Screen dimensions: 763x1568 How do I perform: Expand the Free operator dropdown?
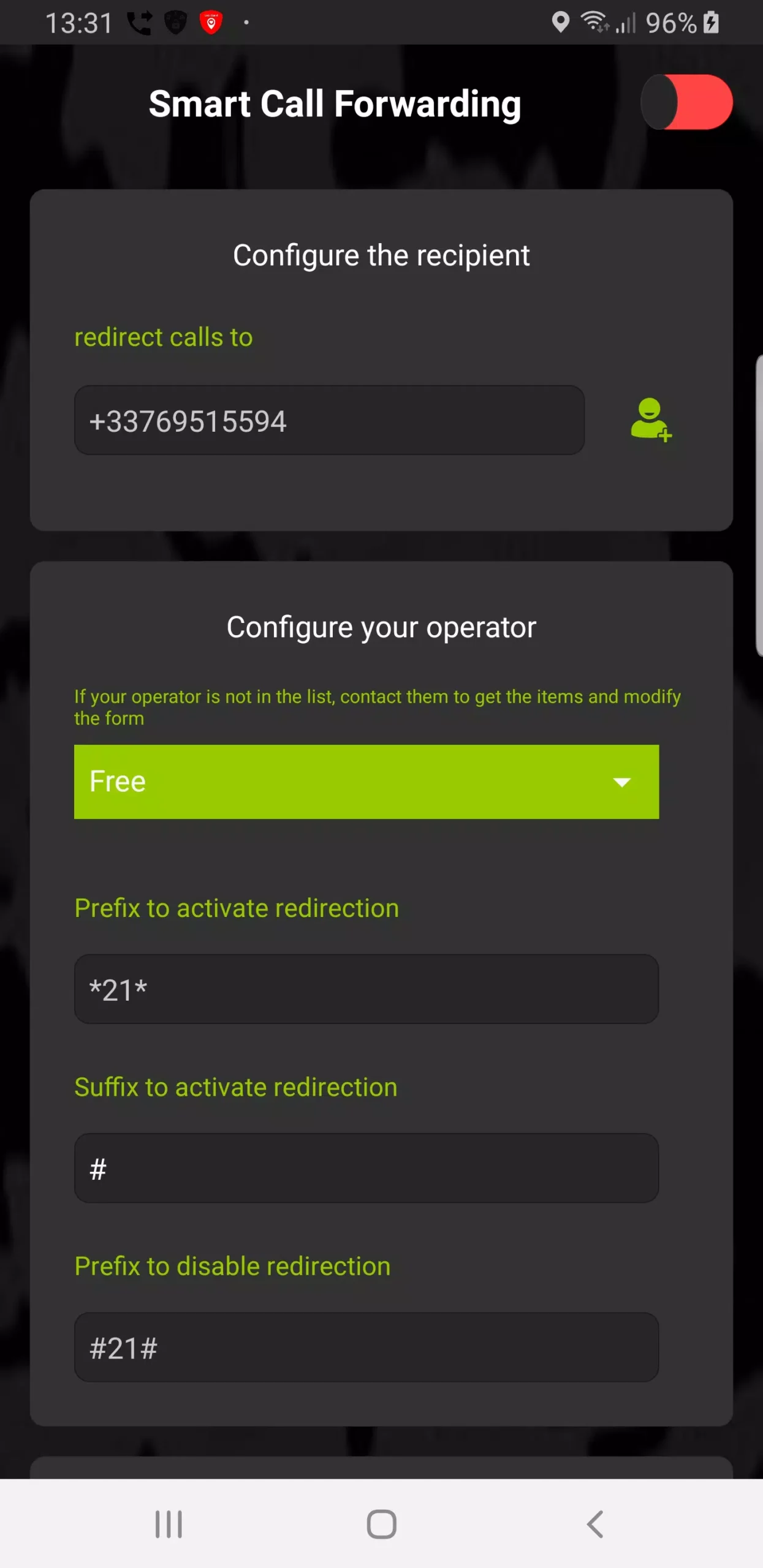pyautogui.click(x=366, y=782)
